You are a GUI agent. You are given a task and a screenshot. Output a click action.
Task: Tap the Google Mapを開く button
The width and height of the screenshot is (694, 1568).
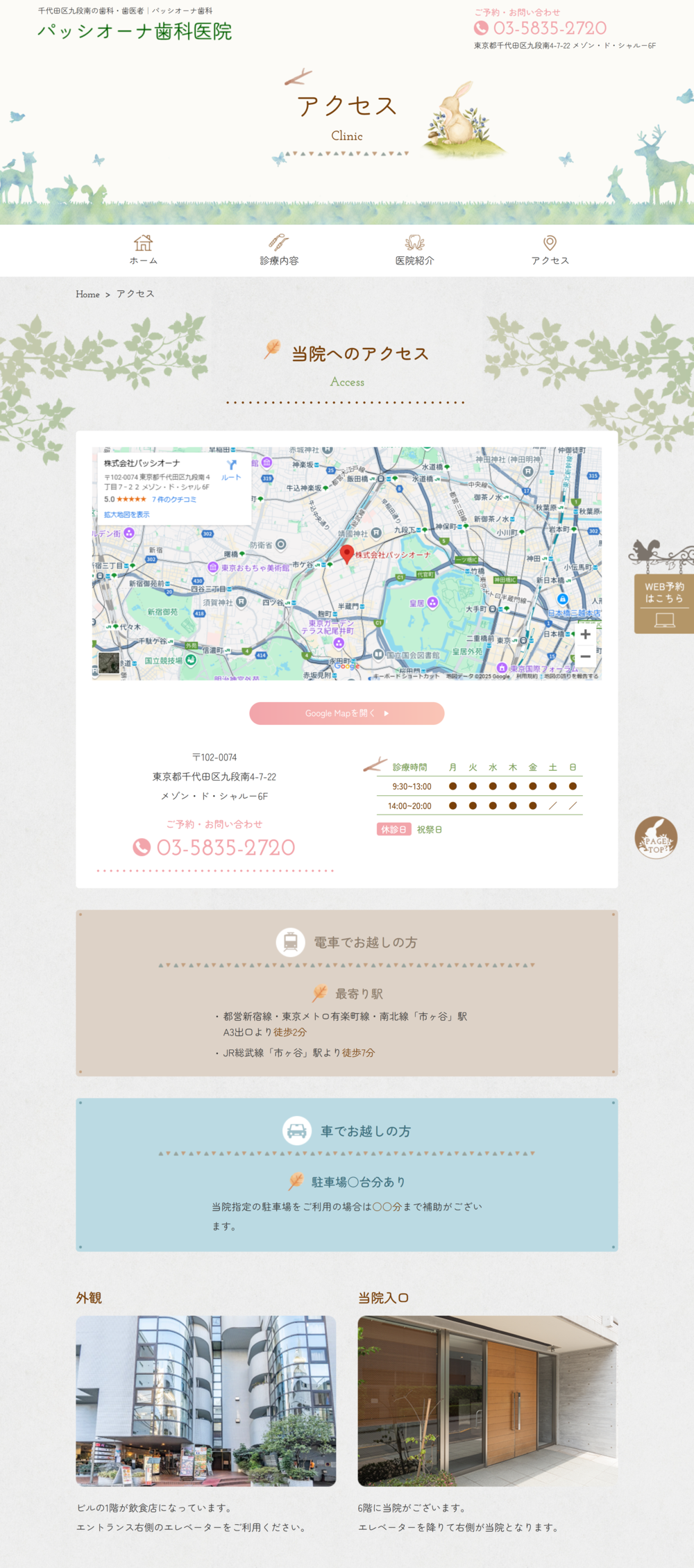pyautogui.click(x=347, y=713)
